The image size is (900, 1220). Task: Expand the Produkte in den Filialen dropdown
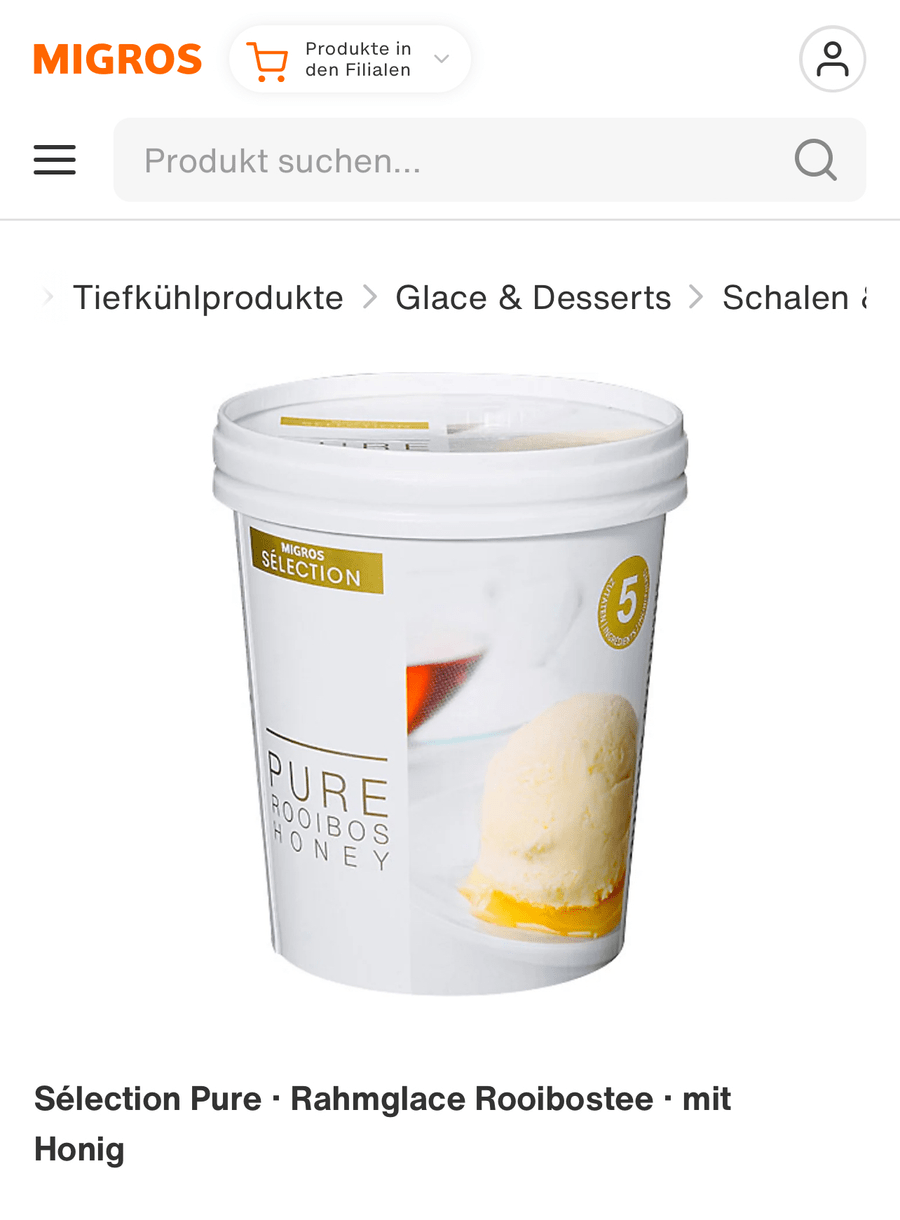coord(350,60)
